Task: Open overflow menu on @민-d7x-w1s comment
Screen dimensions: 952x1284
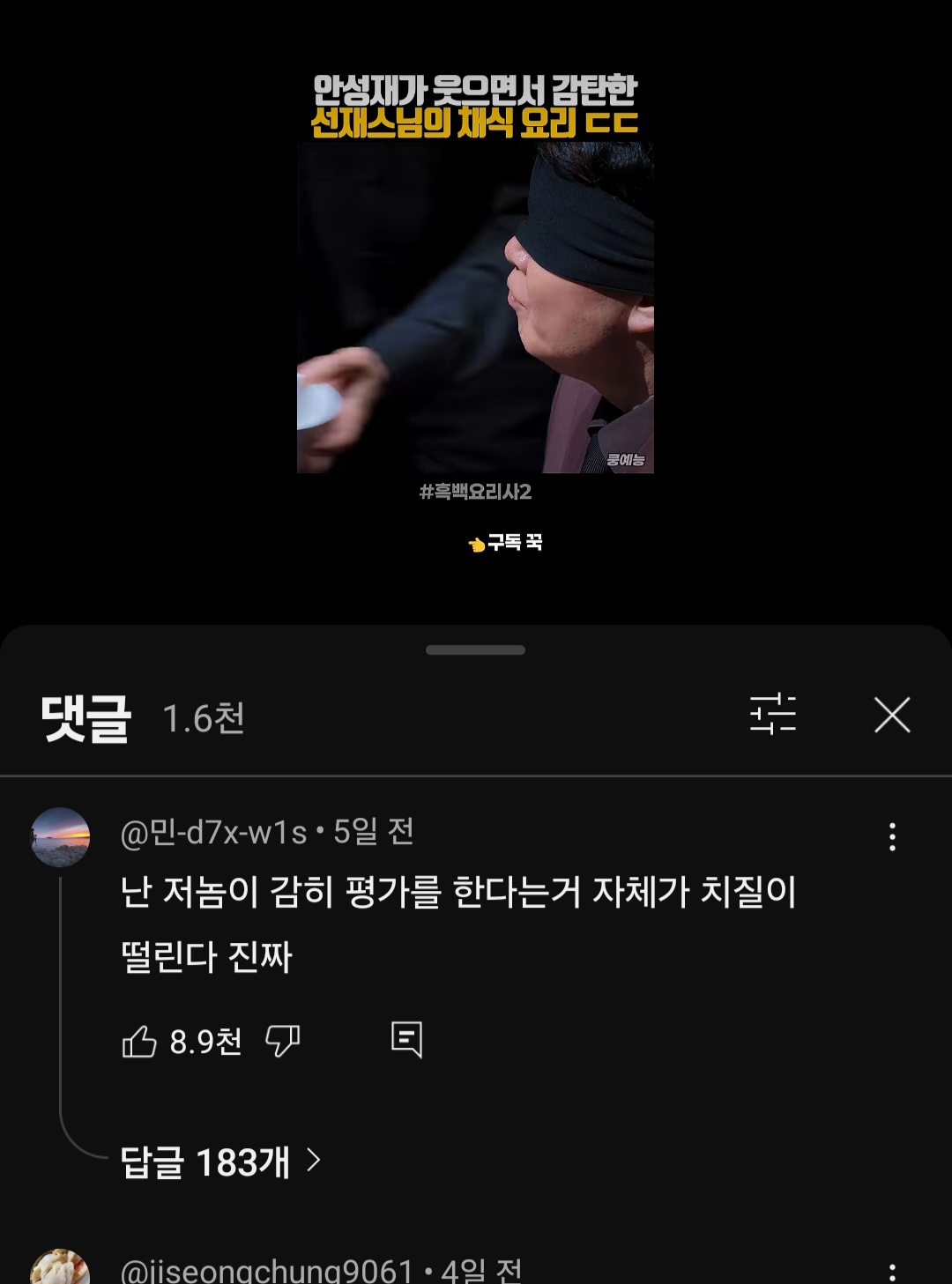Action: 892,836
